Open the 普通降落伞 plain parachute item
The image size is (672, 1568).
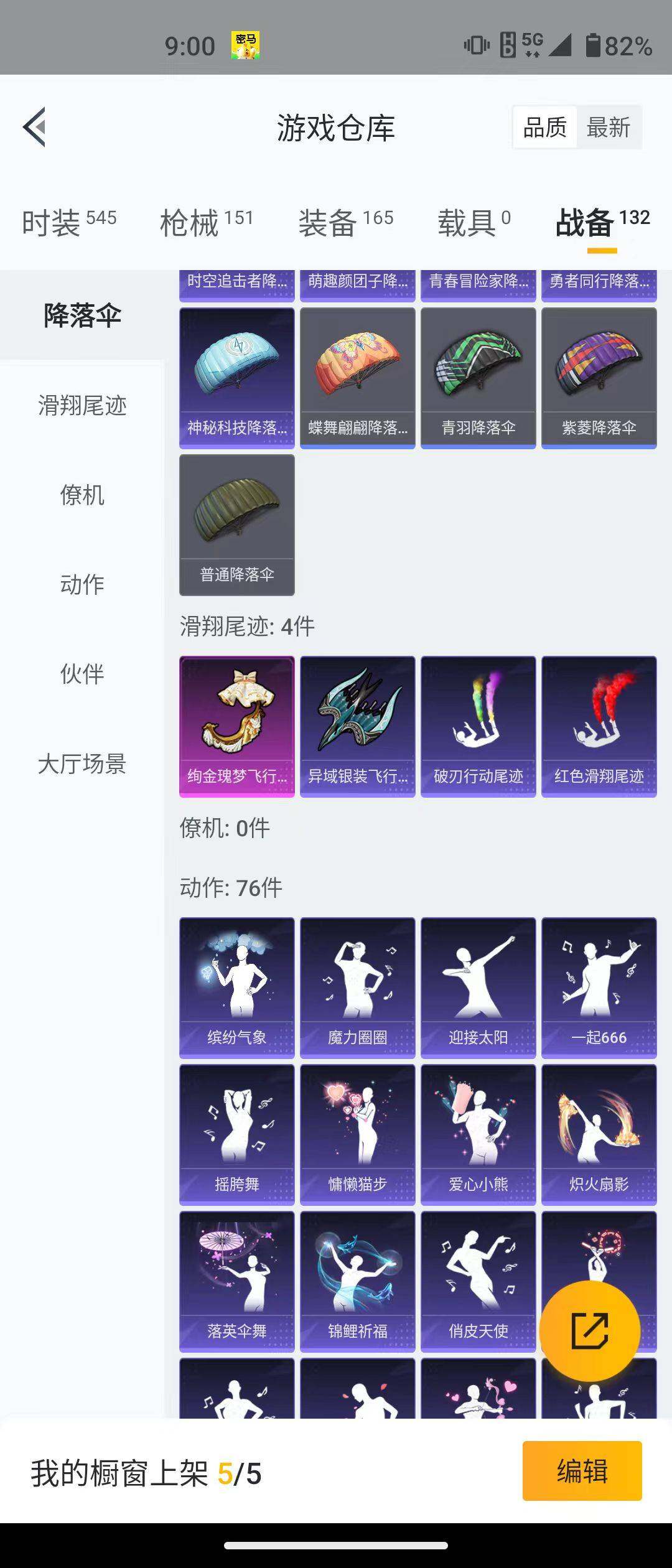coord(236,523)
